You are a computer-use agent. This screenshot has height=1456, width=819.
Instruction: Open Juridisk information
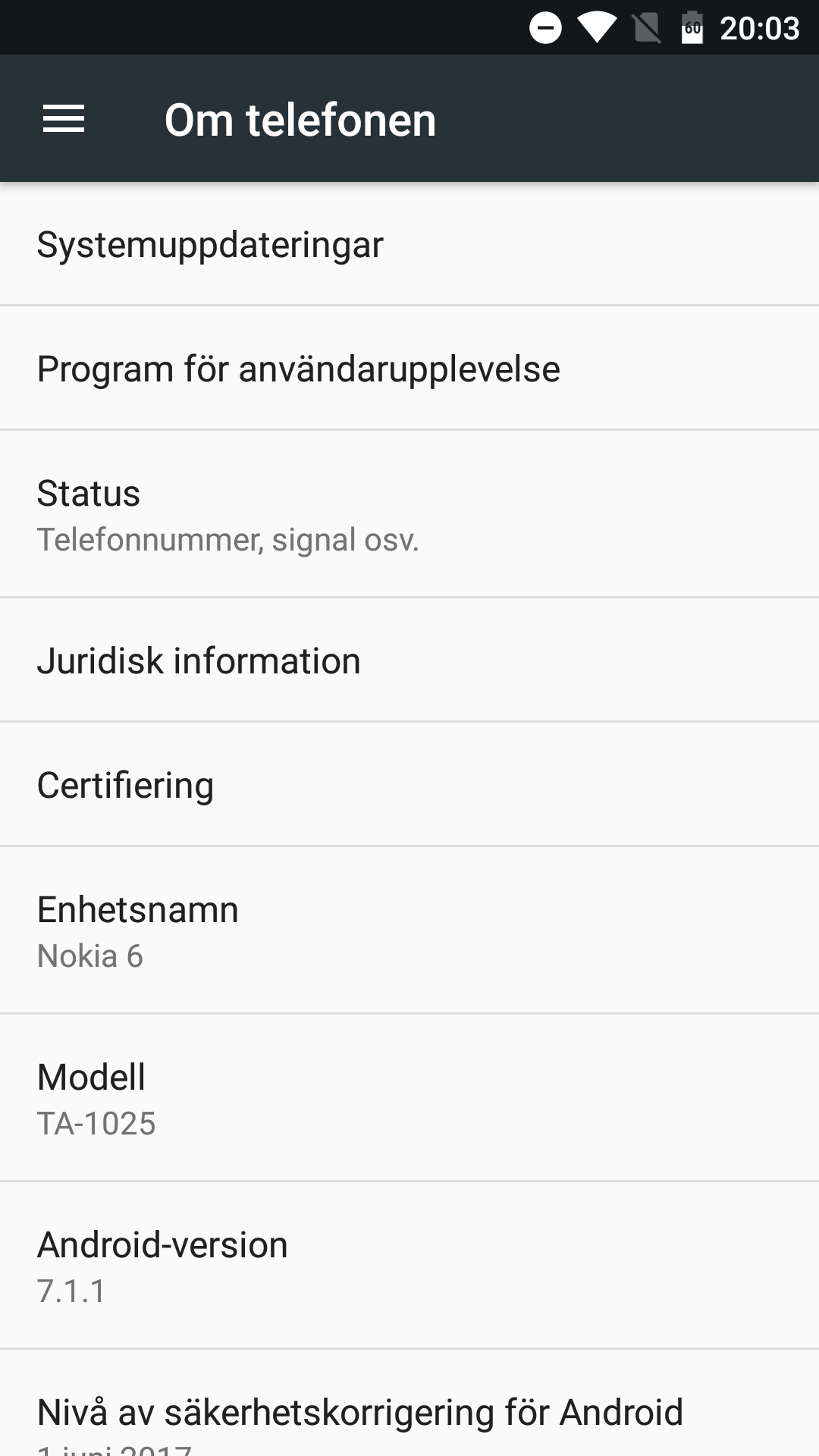[409, 660]
